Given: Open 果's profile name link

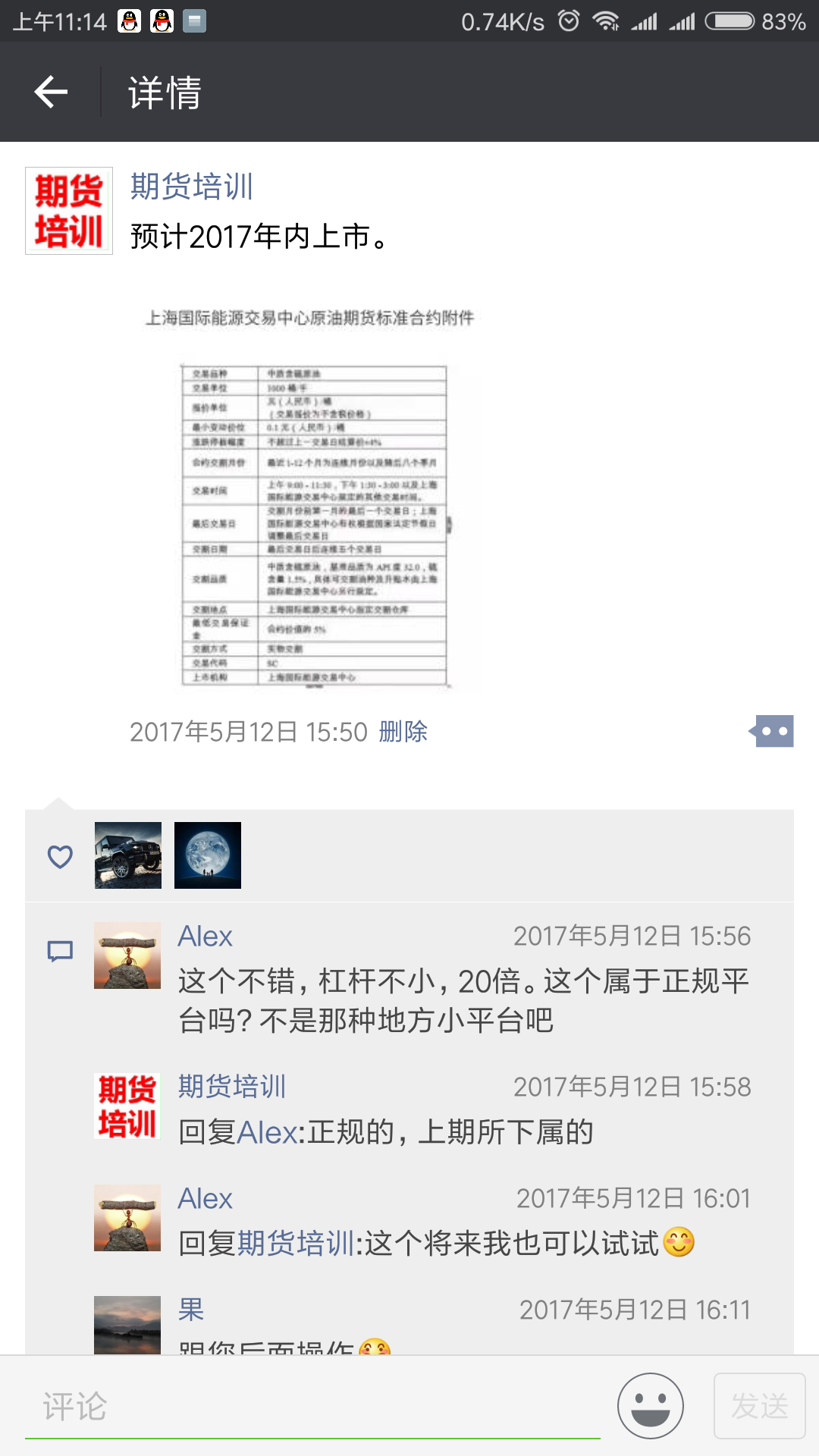Looking at the screenshot, I should 191,1310.
